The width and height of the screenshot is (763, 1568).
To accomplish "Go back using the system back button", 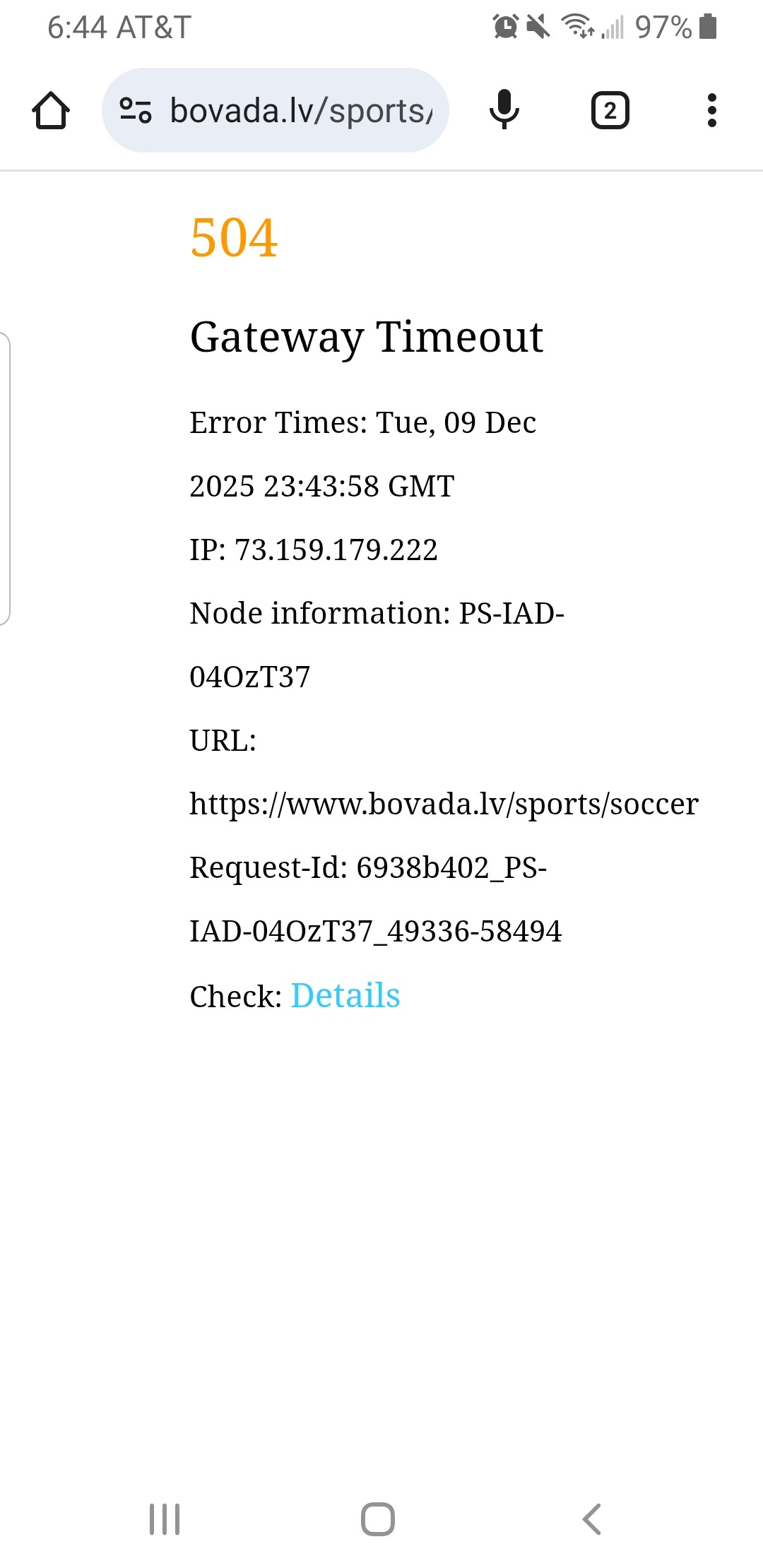I will (592, 1519).
